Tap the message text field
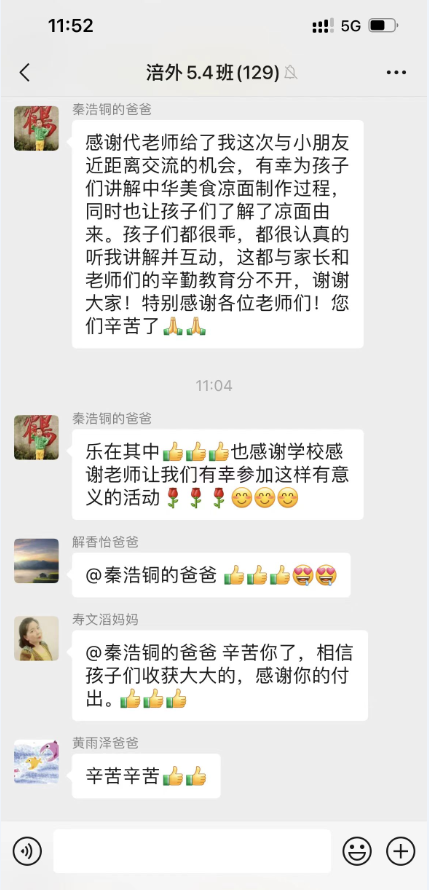 coord(192,851)
